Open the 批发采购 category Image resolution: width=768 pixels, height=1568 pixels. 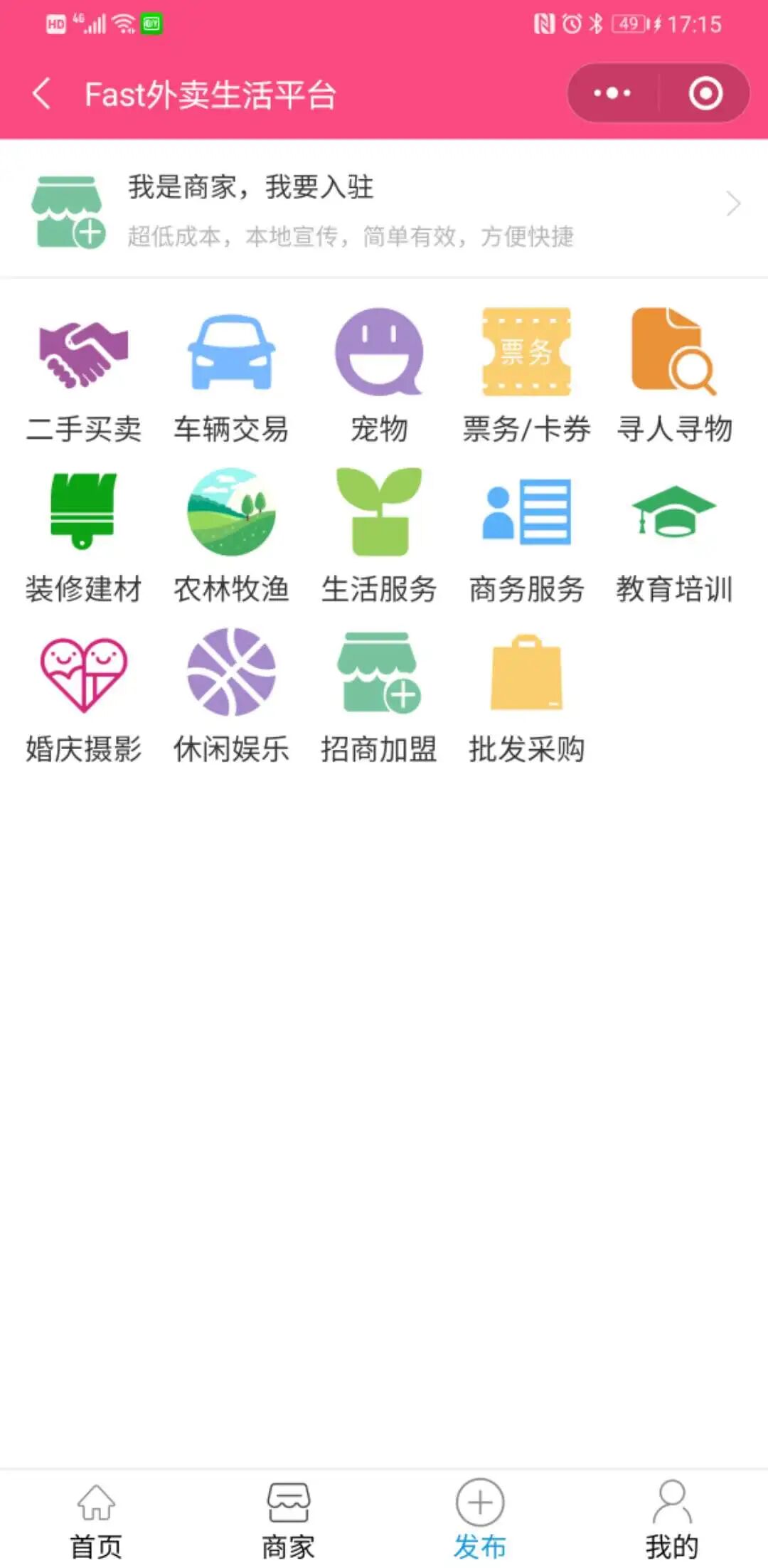point(526,695)
